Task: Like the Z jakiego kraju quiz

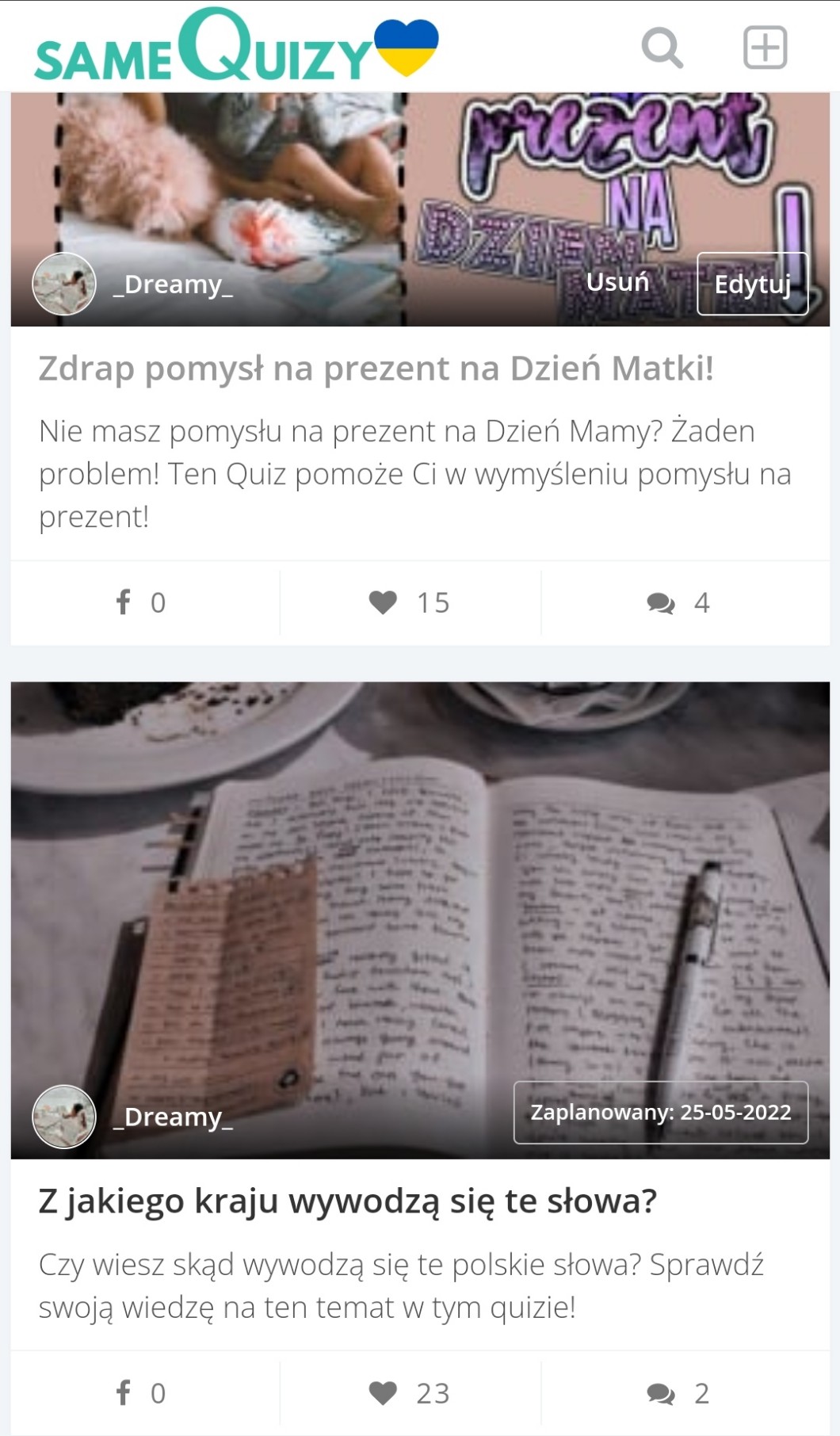Action: tap(410, 1392)
